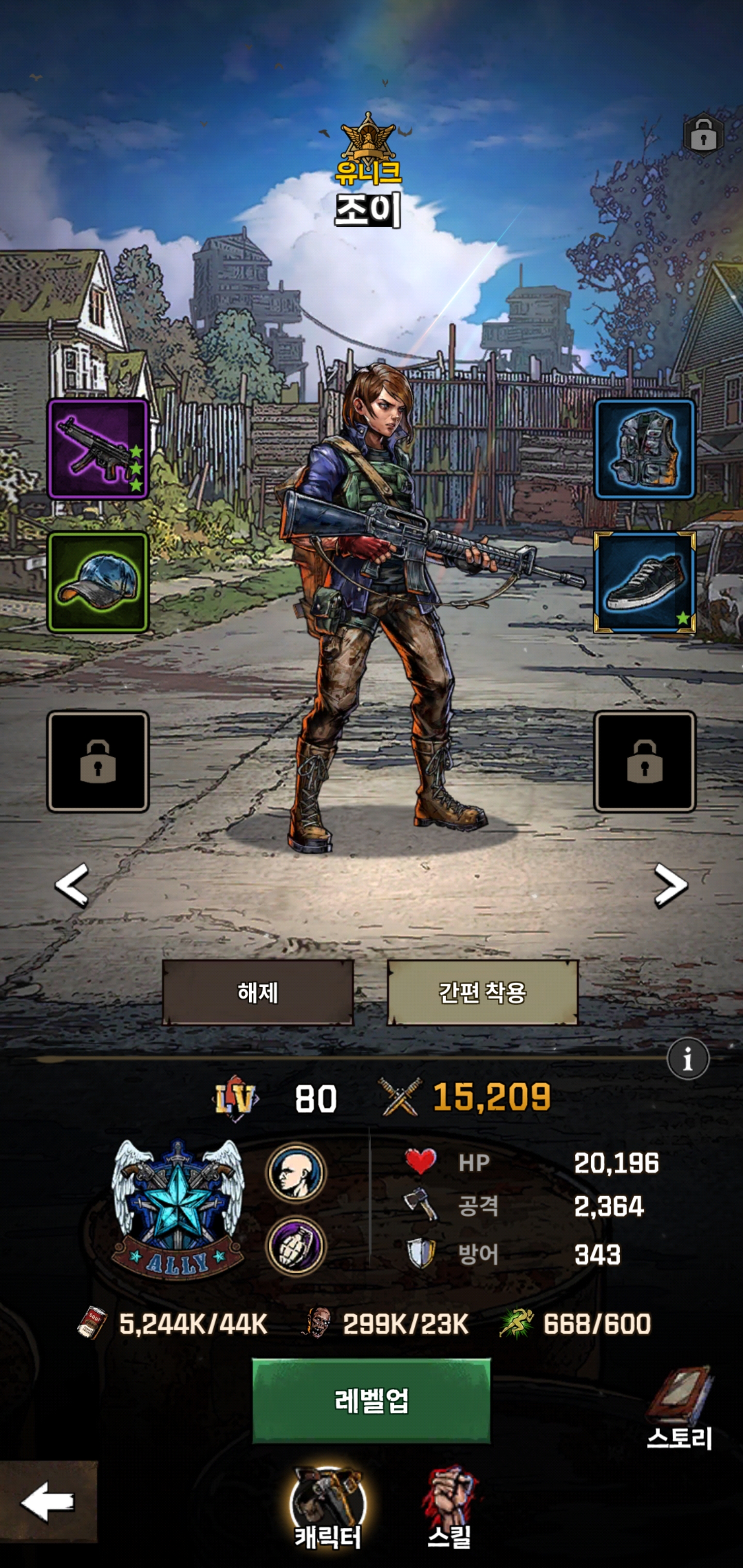The image size is (743, 1568).
Task: Go back with the bottom-left arrow
Action: click(48, 1501)
